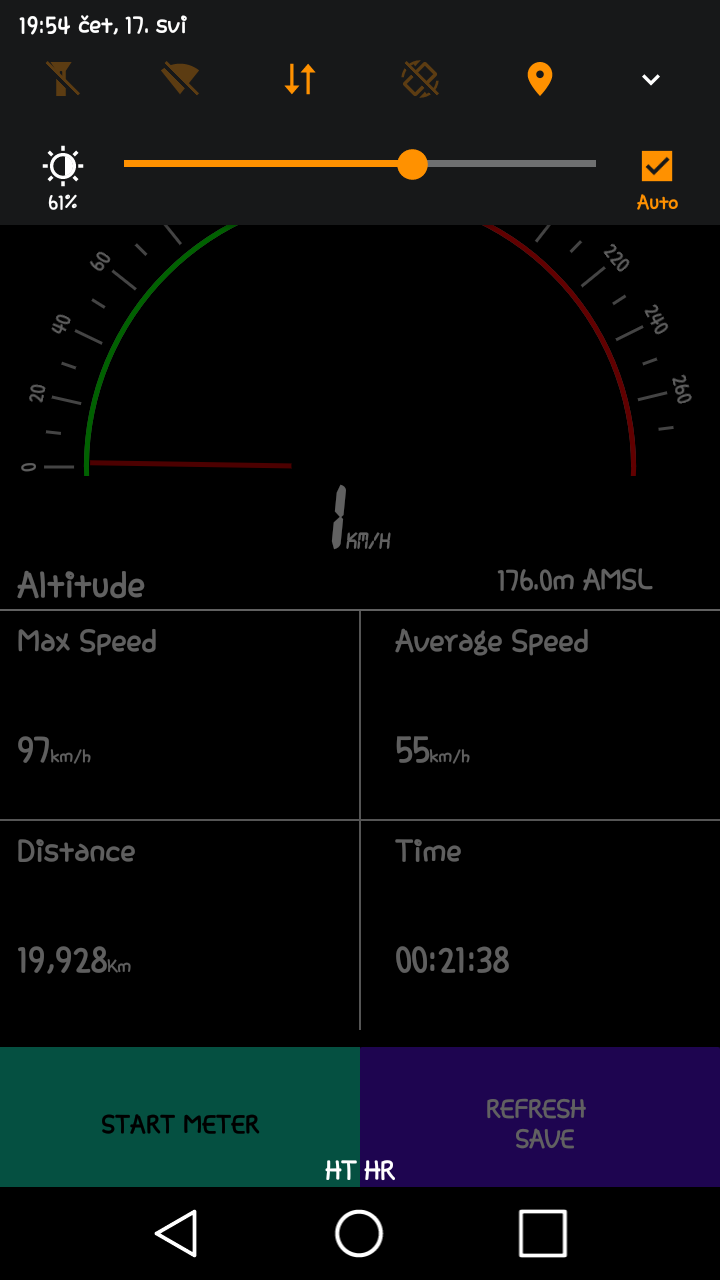
Task: Enable the auto-rotate quick setting
Action: click(x=420, y=79)
